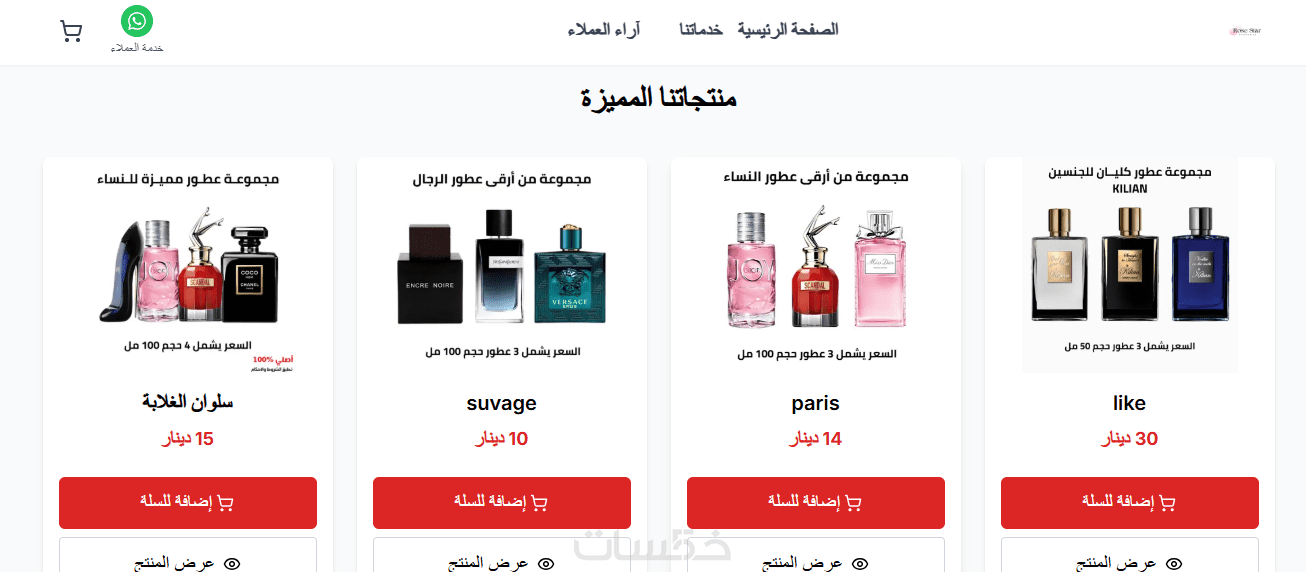Open آراء العملاء section
Viewport: 1306px width, 572px height.
pyautogui.click(x=604, y=29)
